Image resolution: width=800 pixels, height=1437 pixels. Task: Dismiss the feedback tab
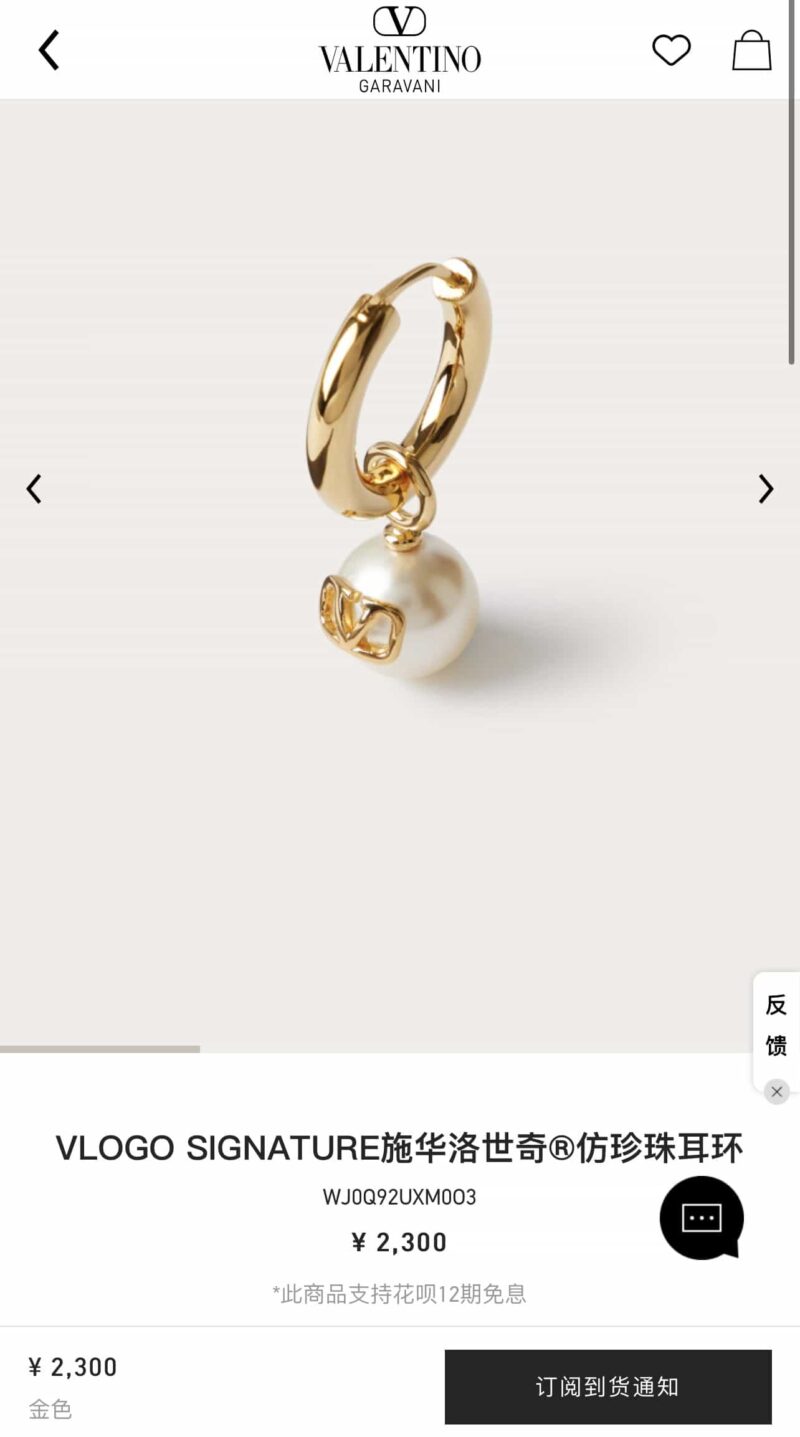click(777, 1091)
